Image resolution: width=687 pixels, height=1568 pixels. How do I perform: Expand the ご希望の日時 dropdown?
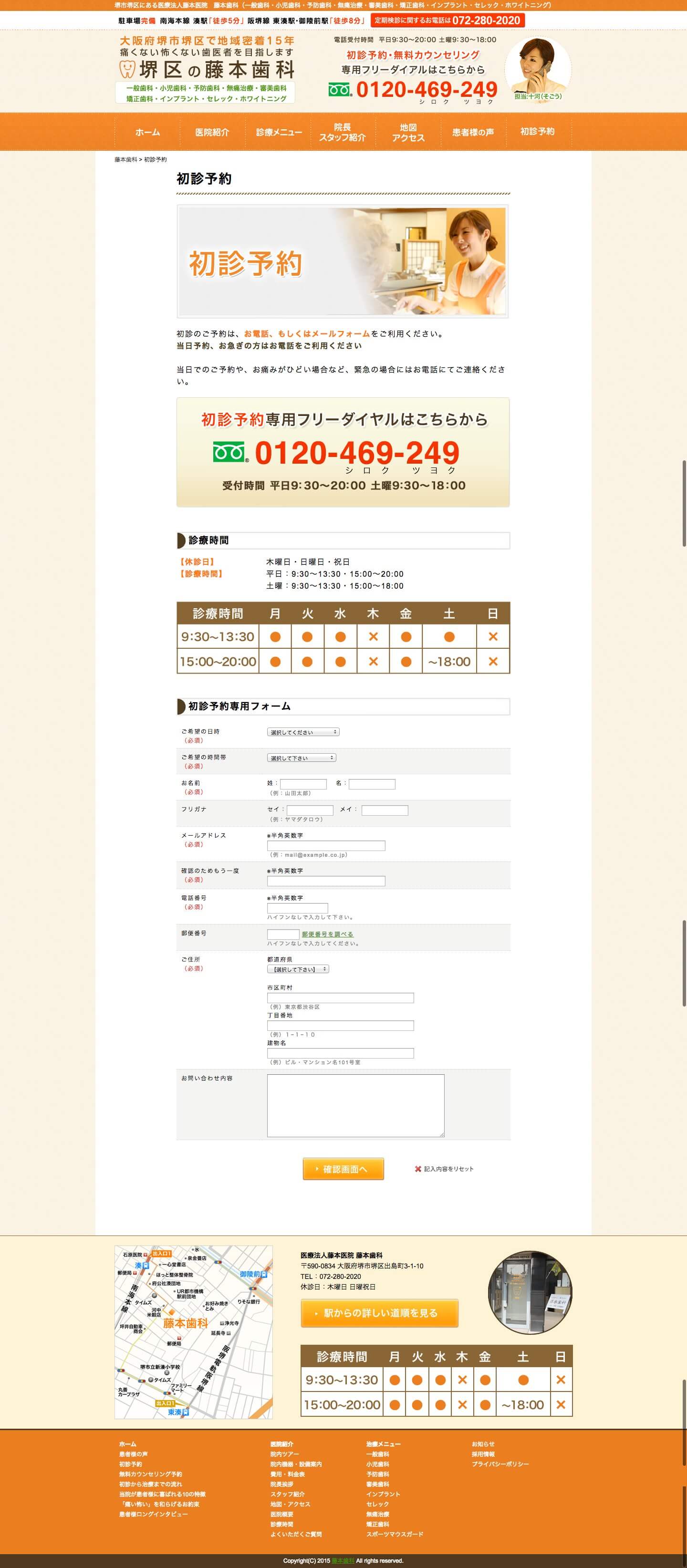(x=303, y=732)
